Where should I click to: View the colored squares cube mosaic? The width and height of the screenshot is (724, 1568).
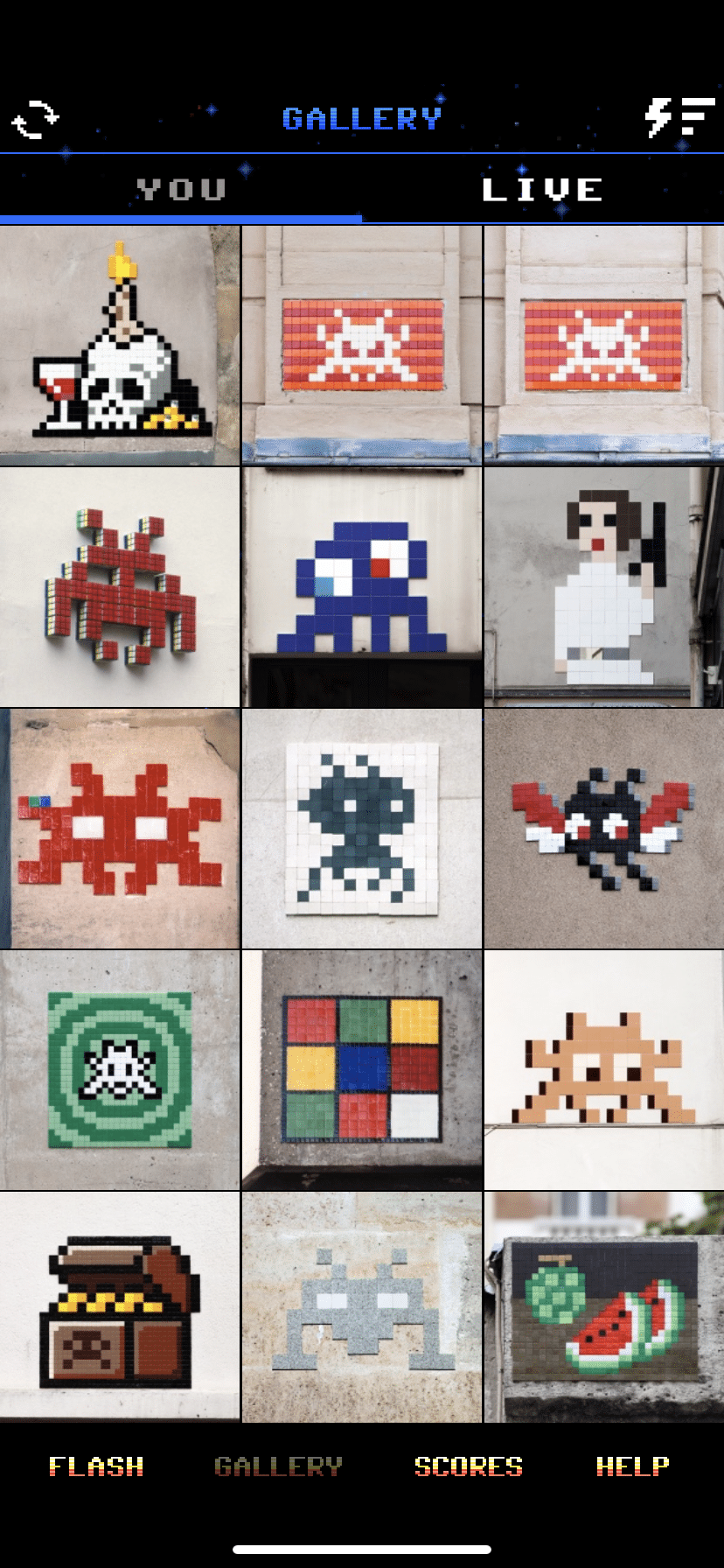pos(362,1069)
